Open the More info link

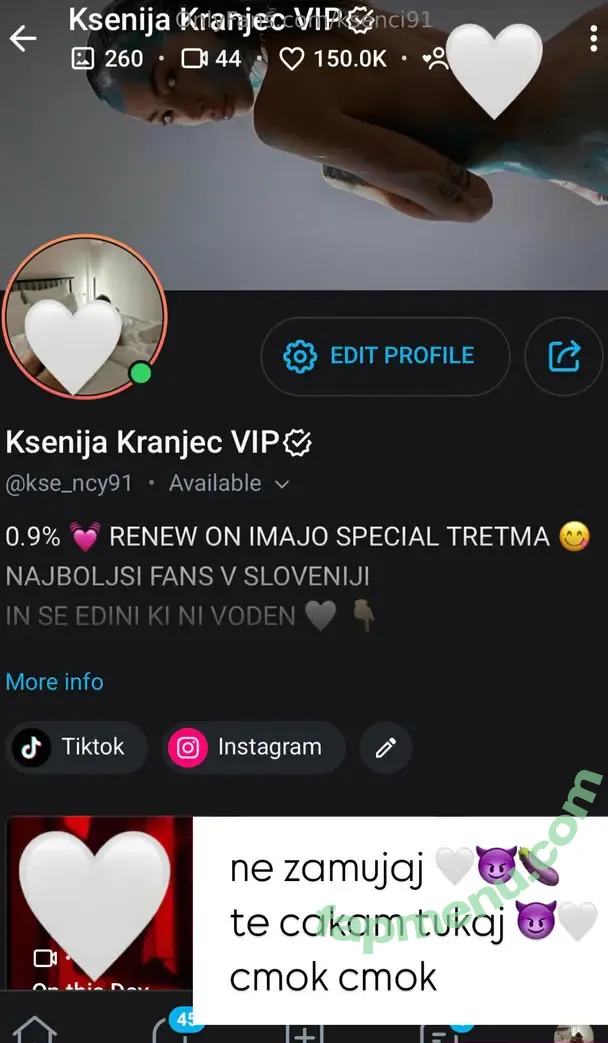coord(55,682)
